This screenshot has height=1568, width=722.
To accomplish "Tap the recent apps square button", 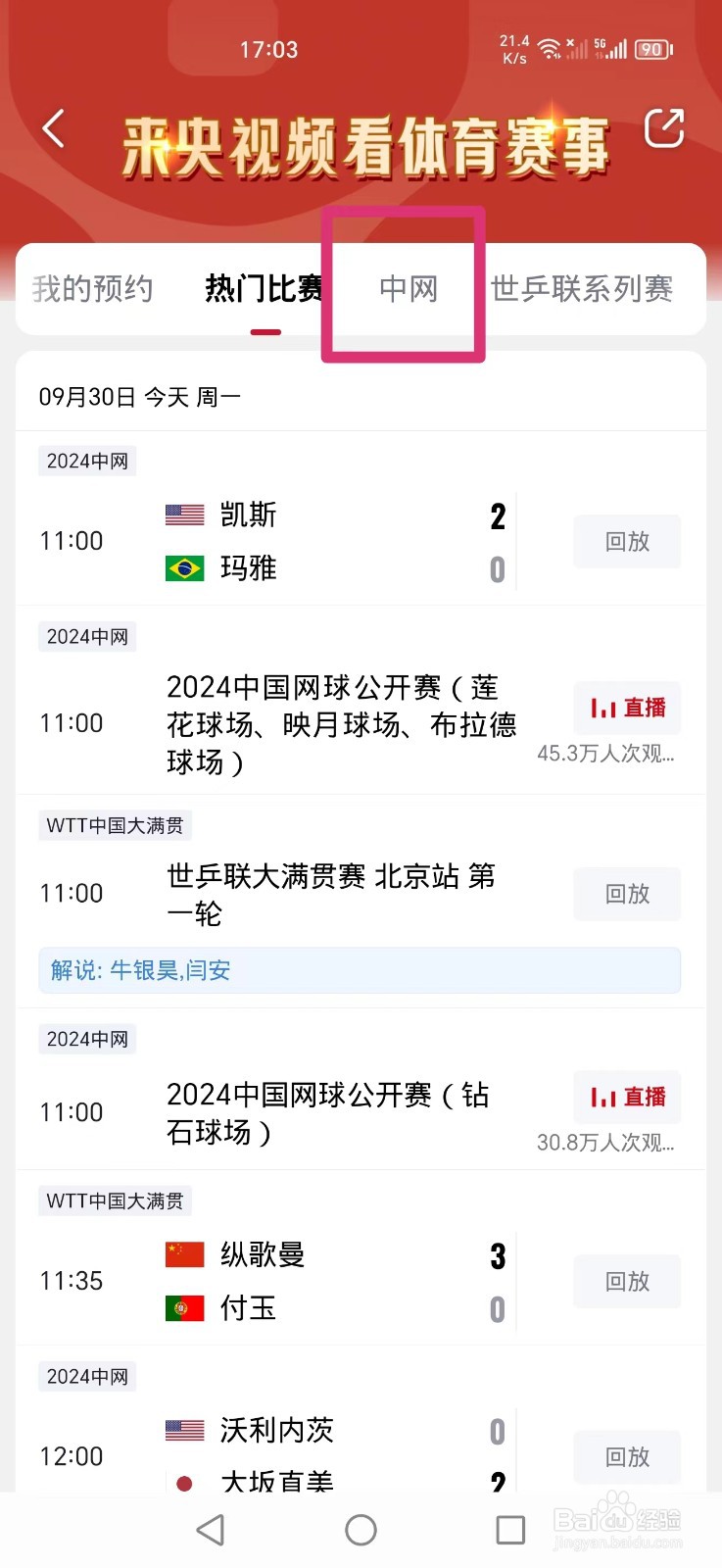I will click(x=510, y=1529).
